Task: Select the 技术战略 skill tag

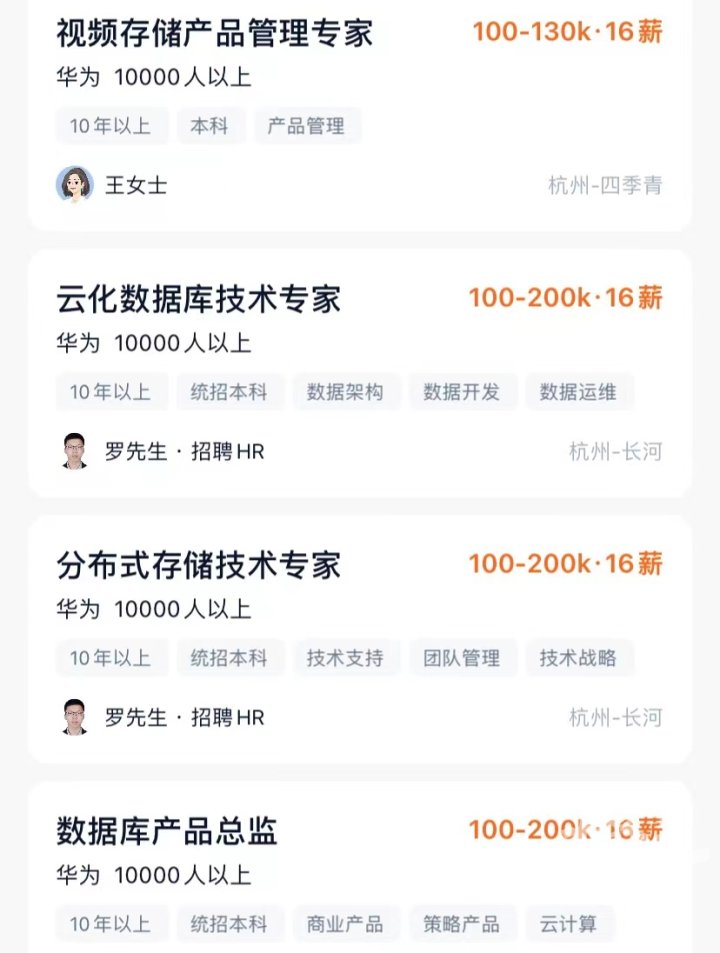Action: point(581,657)
